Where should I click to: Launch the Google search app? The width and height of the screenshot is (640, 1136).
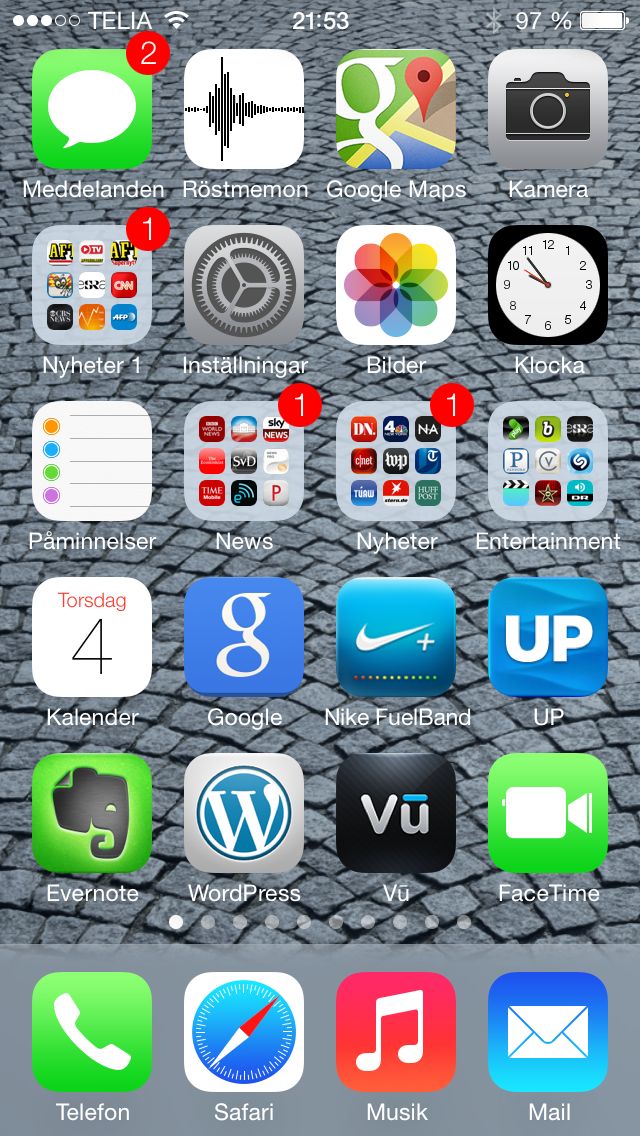pos(244,637)
